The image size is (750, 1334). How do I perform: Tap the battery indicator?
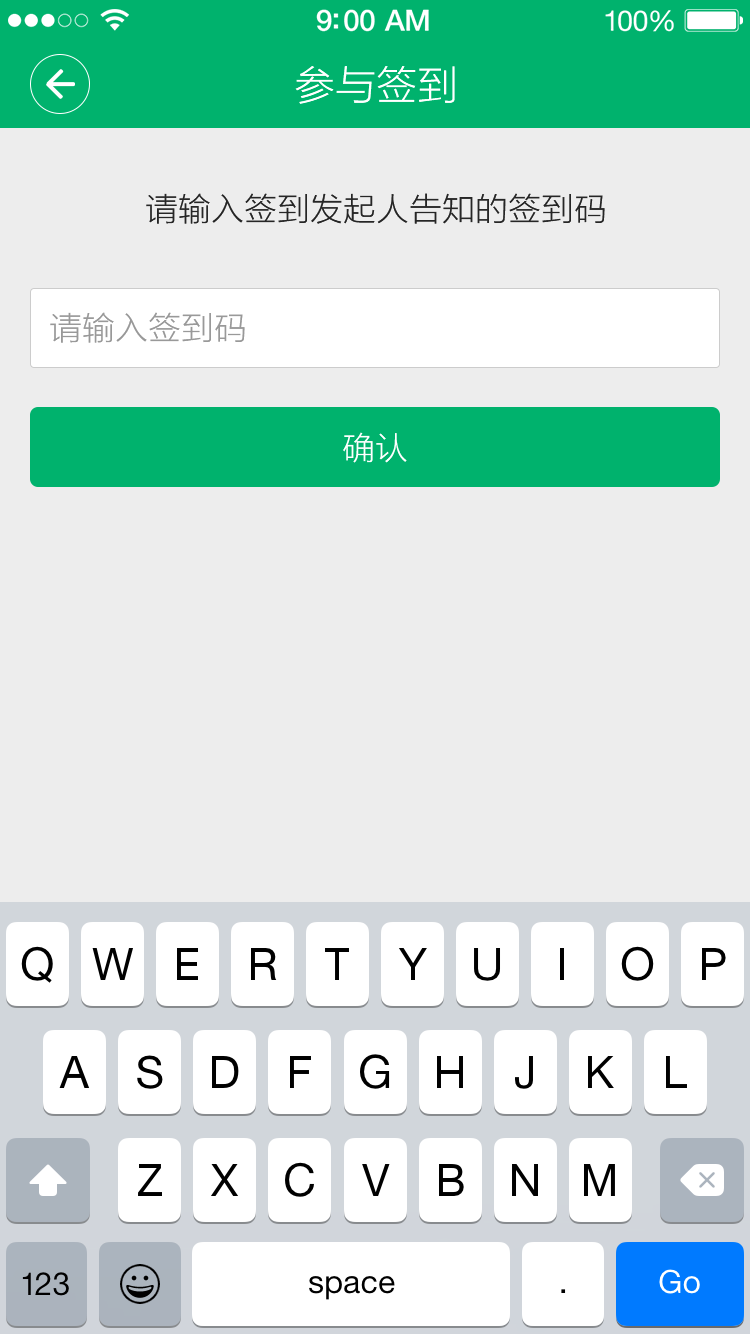pyautogui.click(x=712, y=19)
